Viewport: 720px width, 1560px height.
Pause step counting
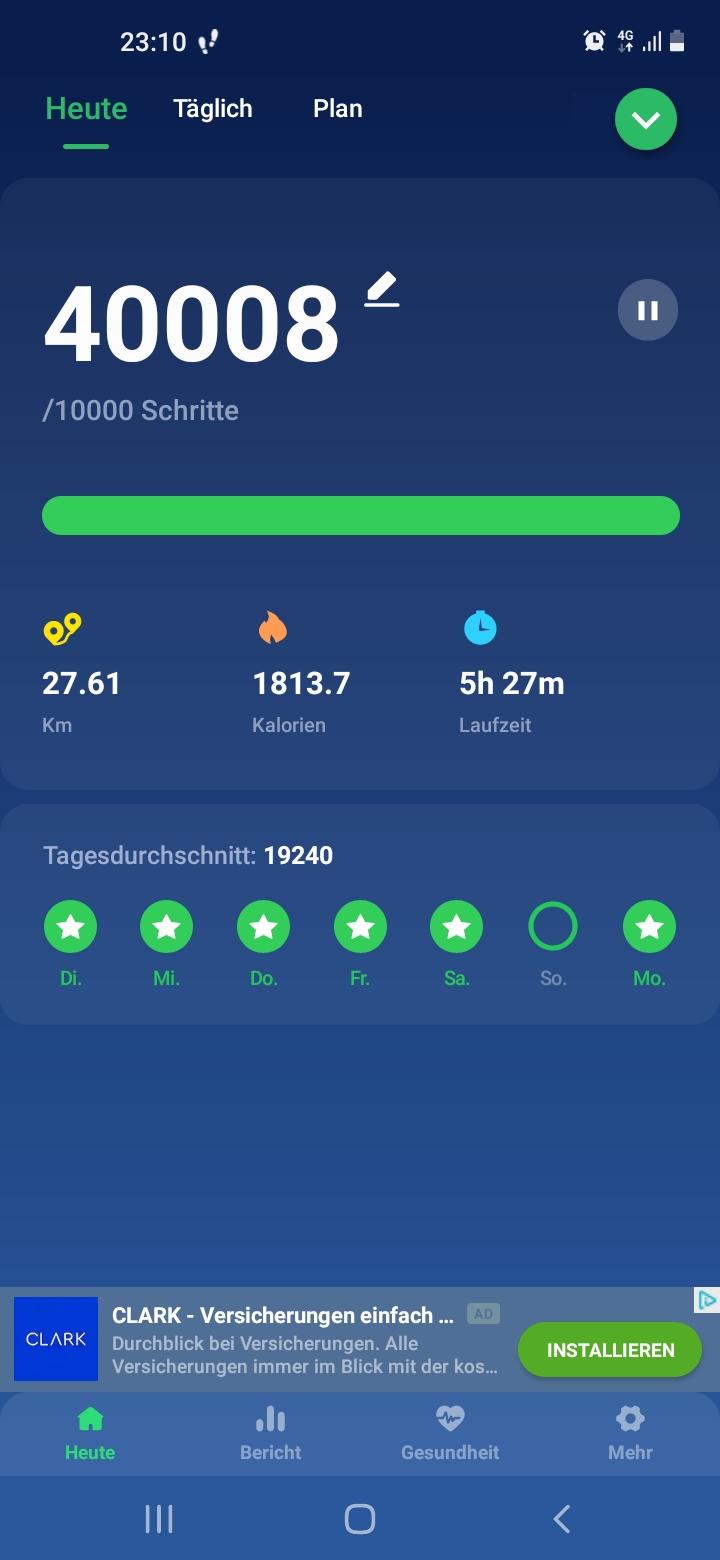pyautogui.click(x=648, y=310)
